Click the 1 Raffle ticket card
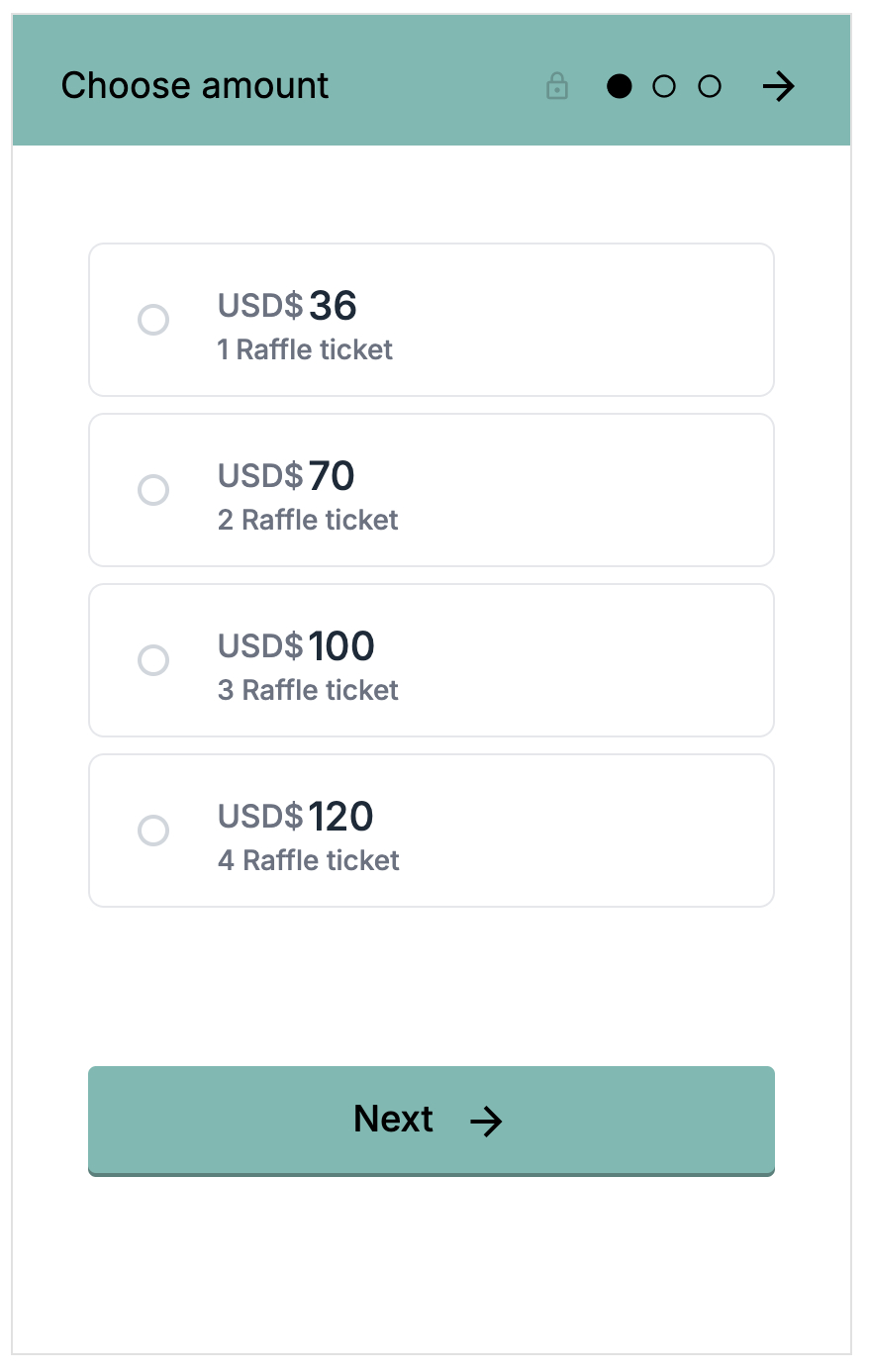 431,320
